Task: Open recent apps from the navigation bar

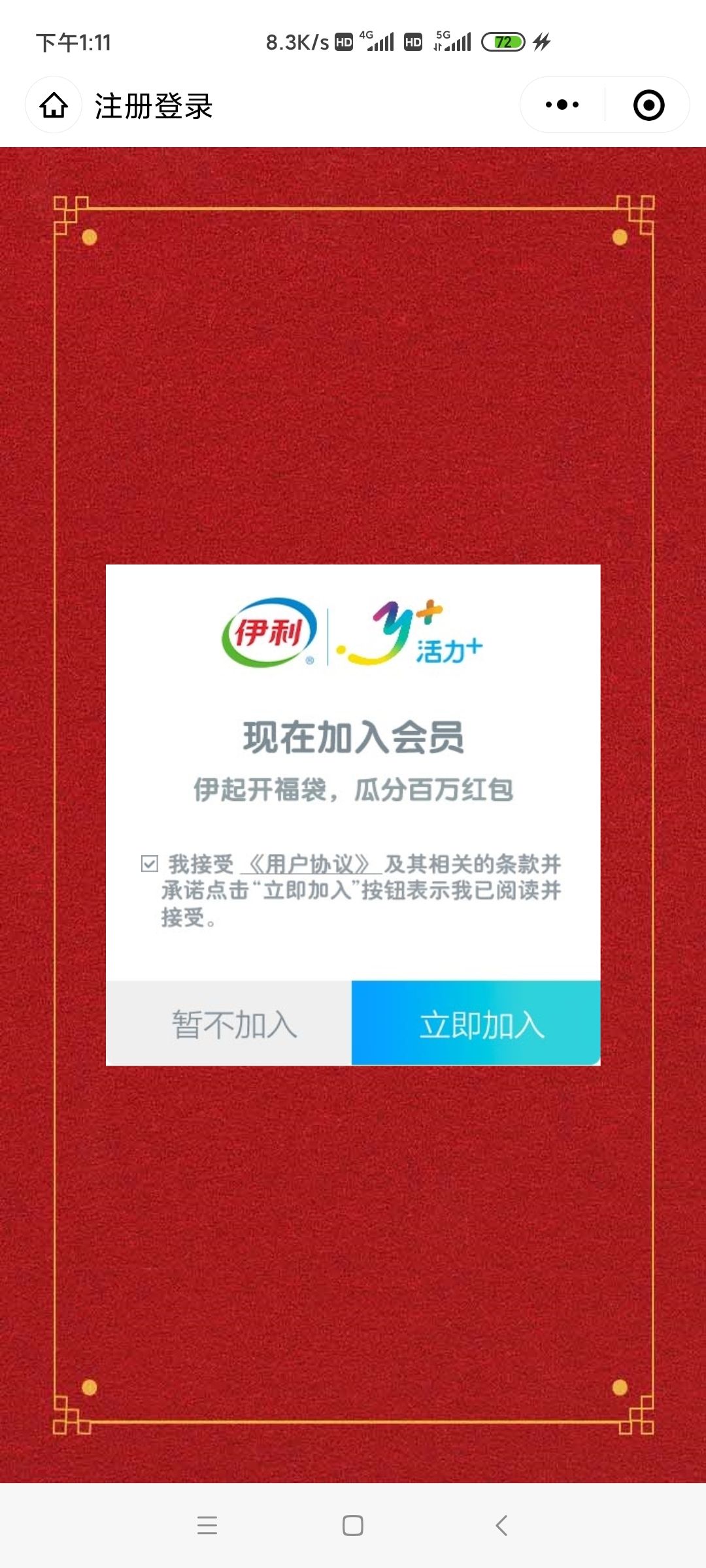Action: coord(207,1526)
